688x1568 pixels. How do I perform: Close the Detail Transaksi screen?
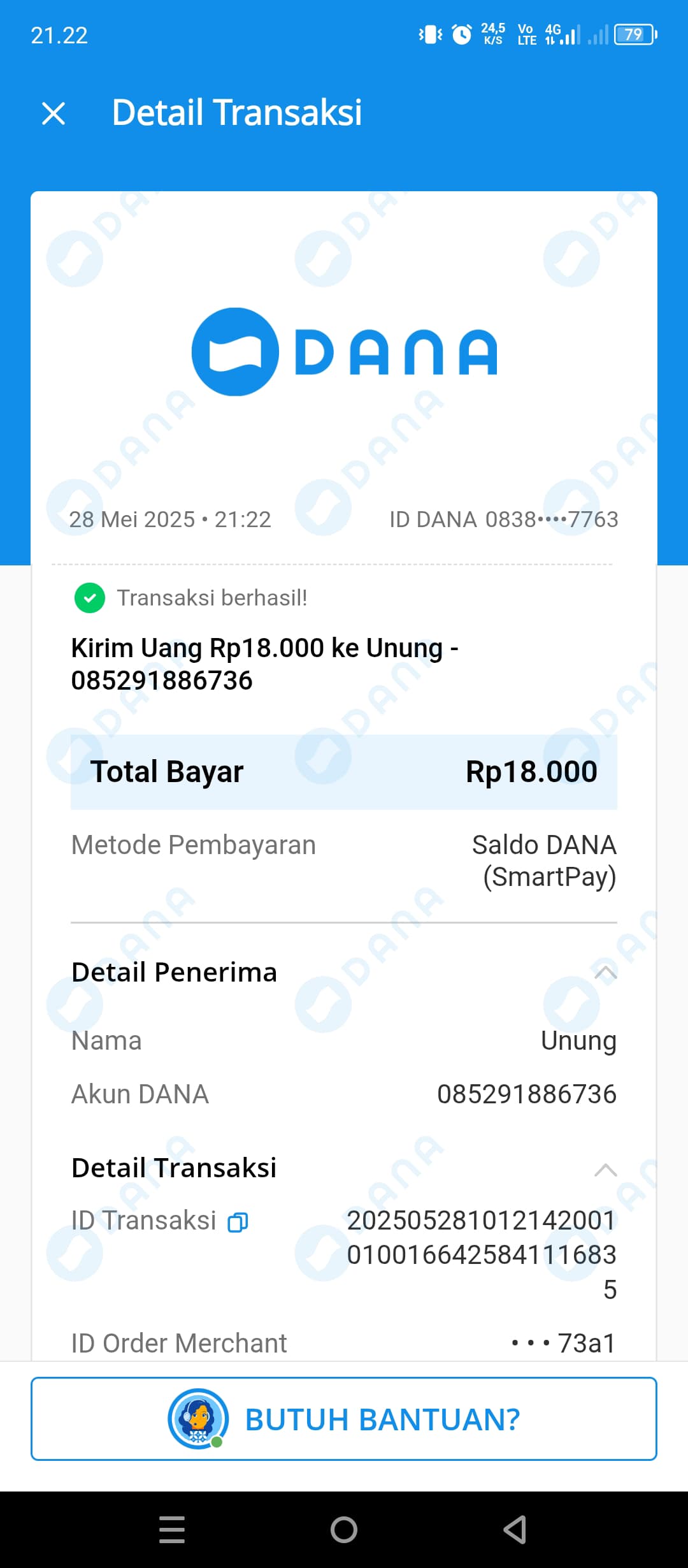54,114
